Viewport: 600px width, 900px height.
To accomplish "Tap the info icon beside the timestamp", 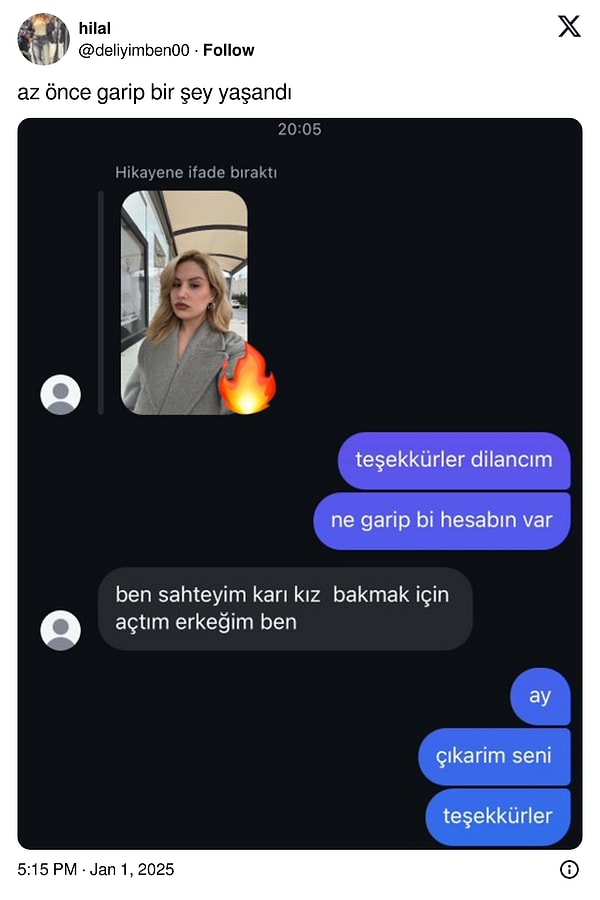I will pyautogui.click(x=569, y=869).
